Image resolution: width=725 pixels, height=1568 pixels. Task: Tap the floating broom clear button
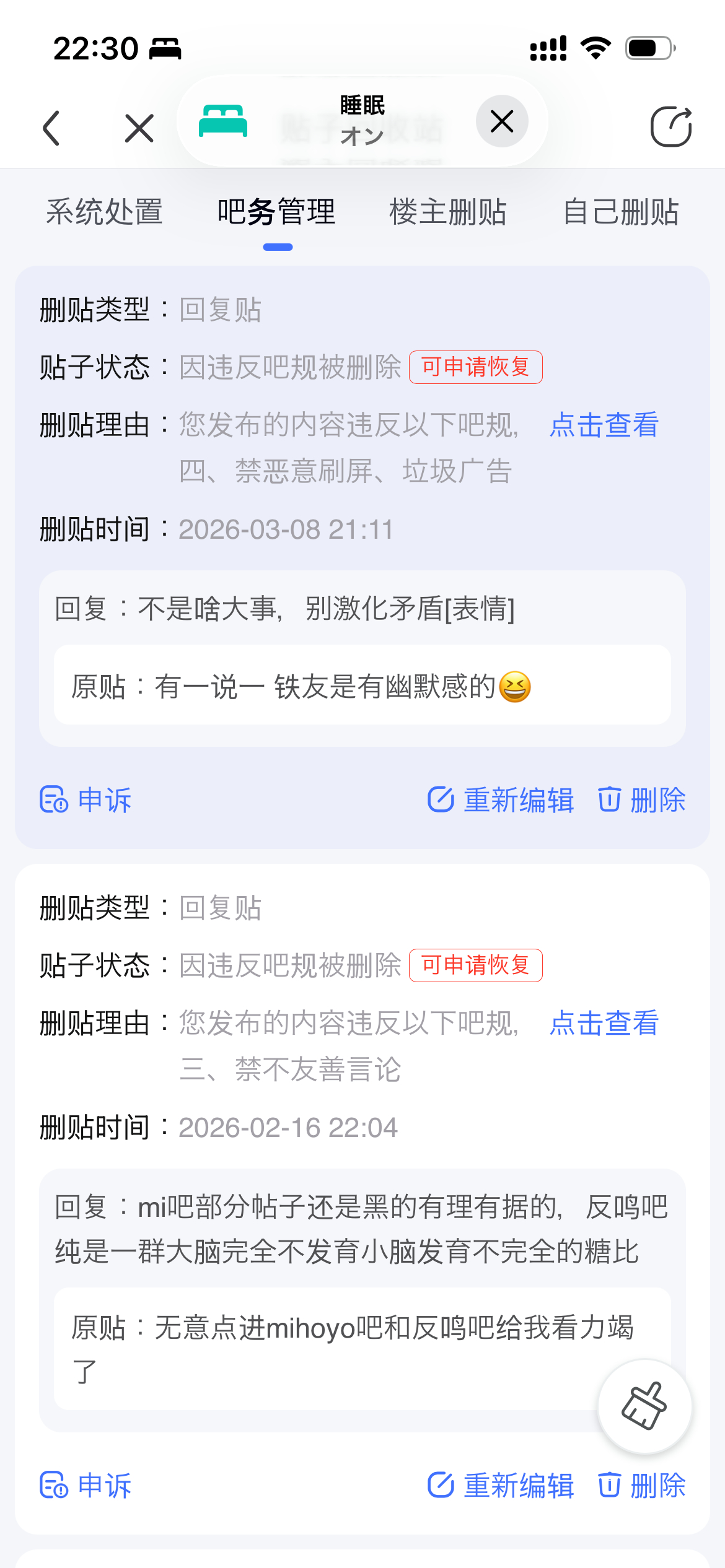(x=644, y=1406)
